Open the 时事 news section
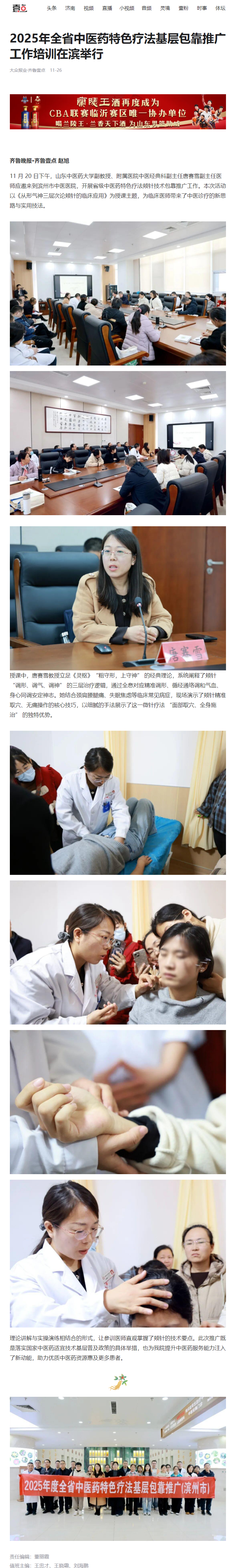Screen dimensions: 234x1568 click(x=201, y=9)
